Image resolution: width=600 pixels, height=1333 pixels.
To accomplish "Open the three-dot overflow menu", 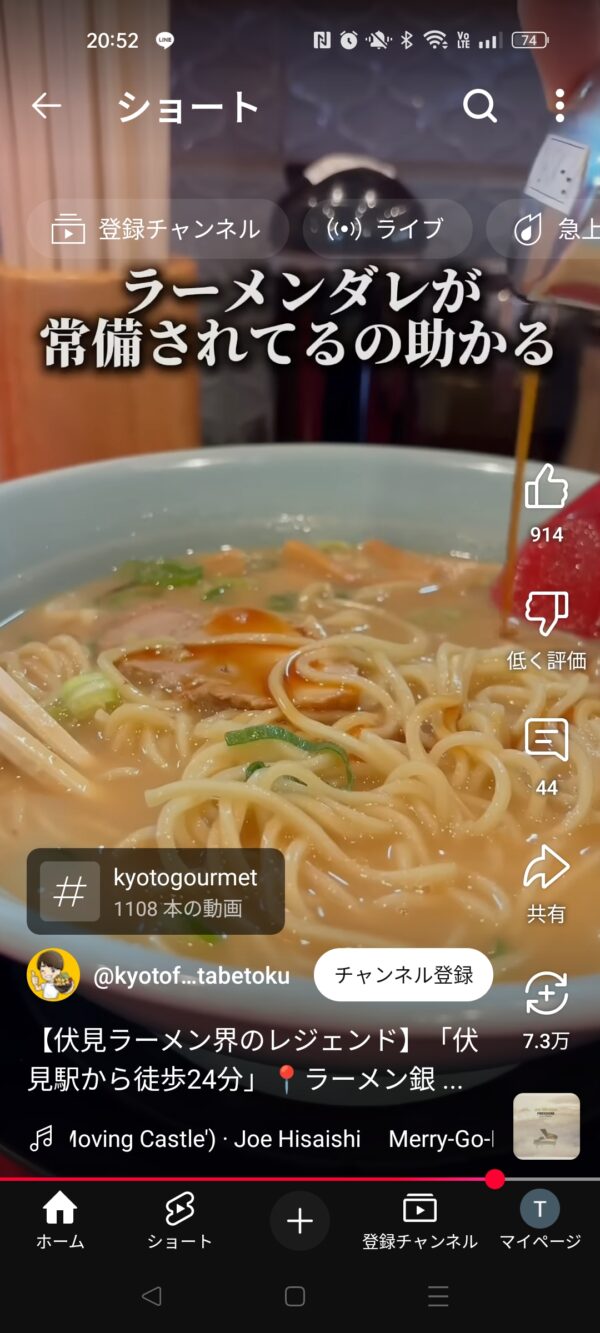I will coord(559,106).
